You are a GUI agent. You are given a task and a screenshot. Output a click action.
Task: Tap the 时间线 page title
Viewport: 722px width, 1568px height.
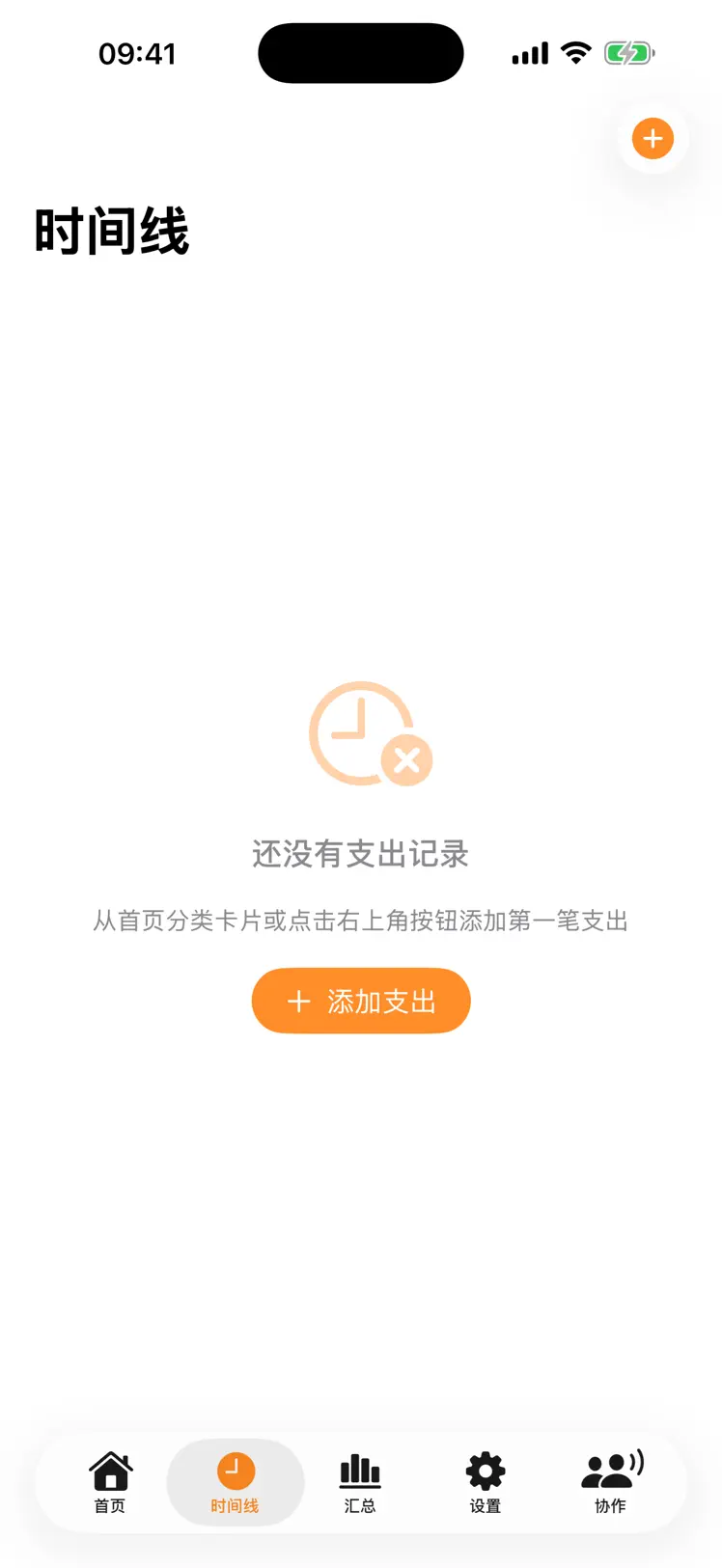(x=111, y=232)
